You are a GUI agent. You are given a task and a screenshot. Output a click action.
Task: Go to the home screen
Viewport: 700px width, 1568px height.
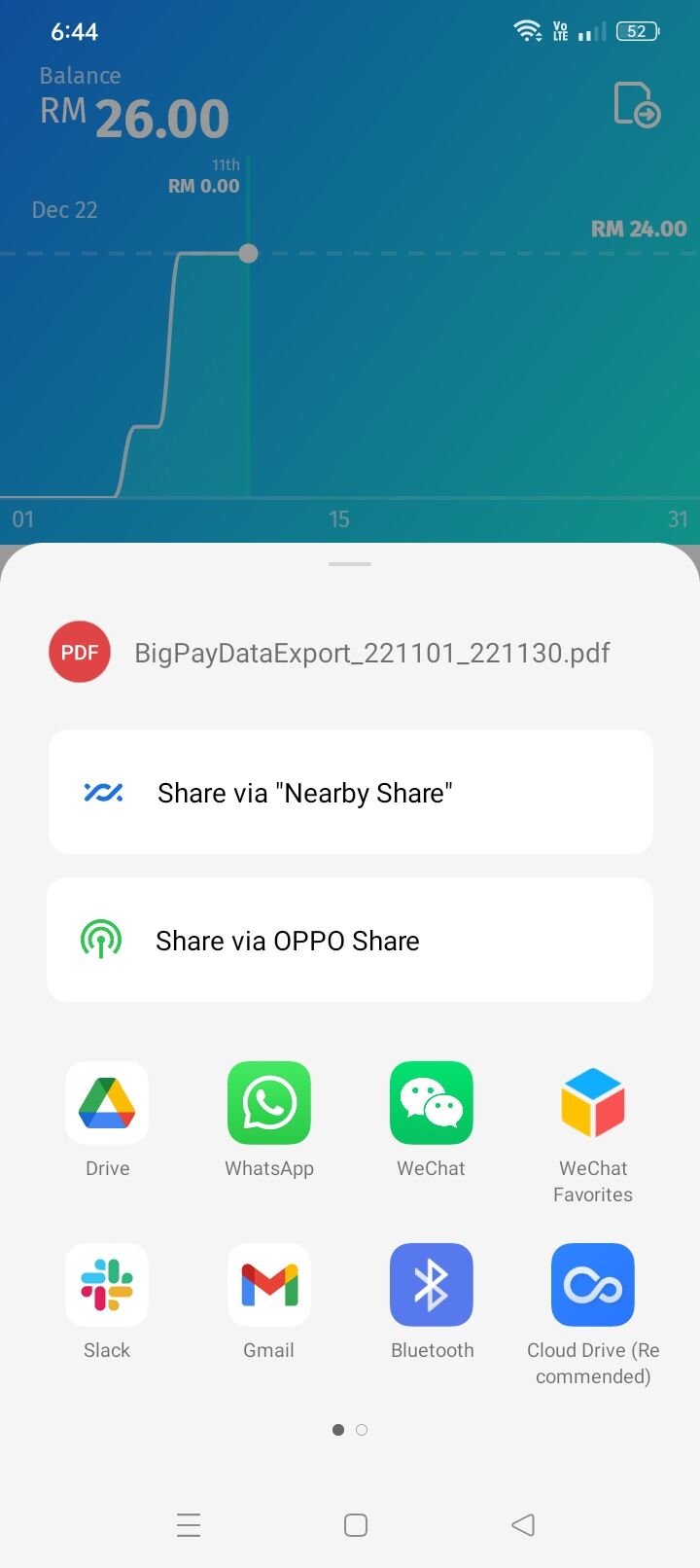356,1524
